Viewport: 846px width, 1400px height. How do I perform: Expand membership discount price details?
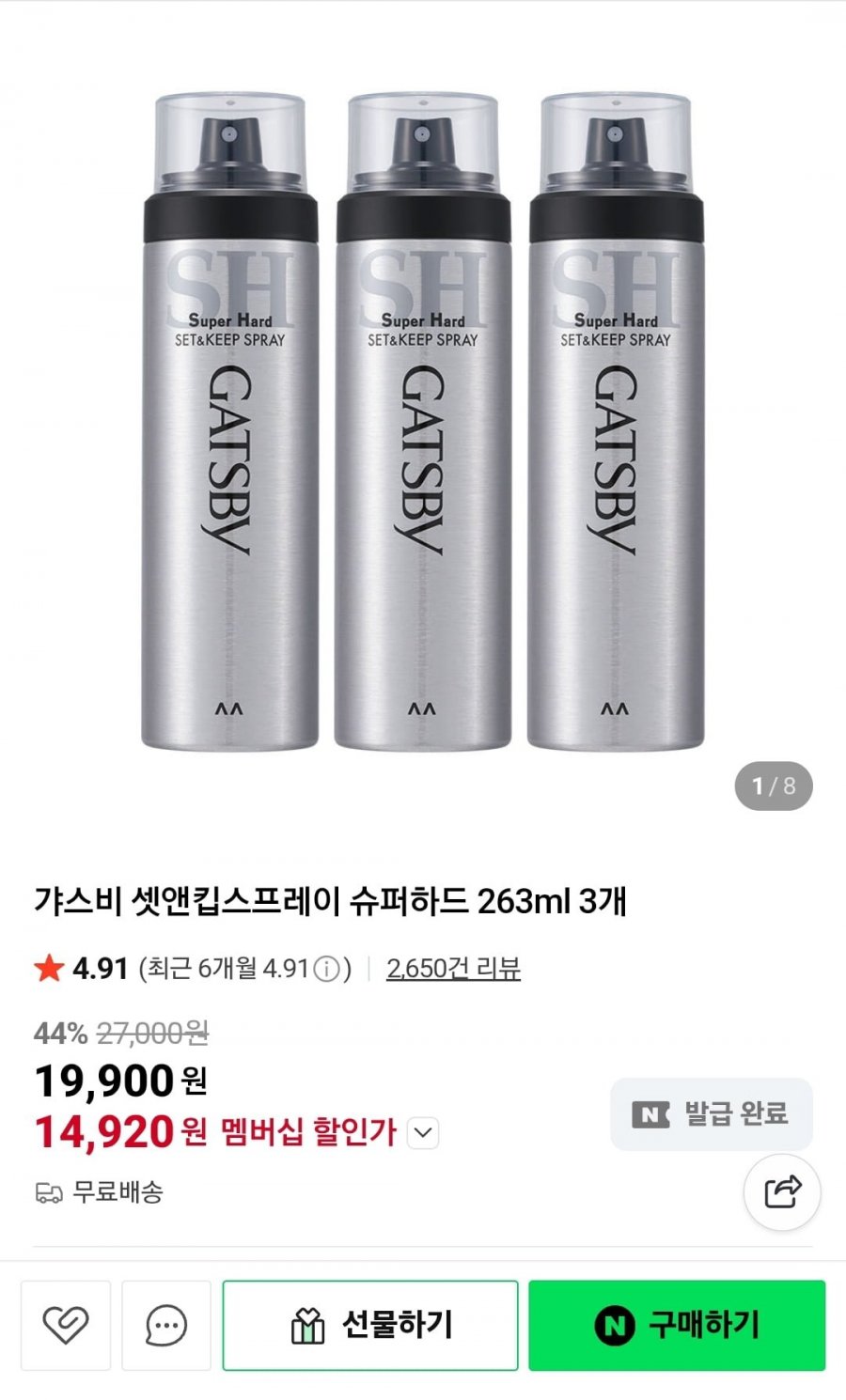pyautogui.click(x=423, y=1133)
